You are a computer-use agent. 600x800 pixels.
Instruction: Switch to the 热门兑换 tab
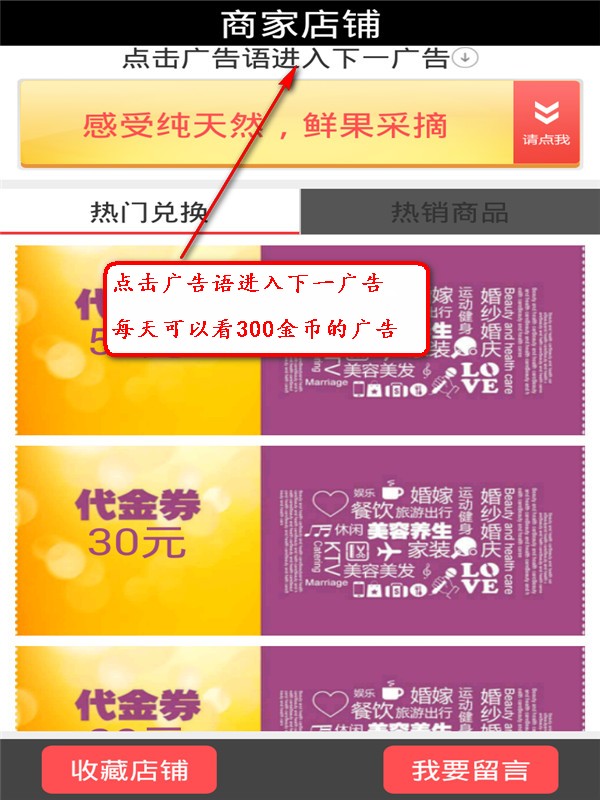[x=149, y=212]
